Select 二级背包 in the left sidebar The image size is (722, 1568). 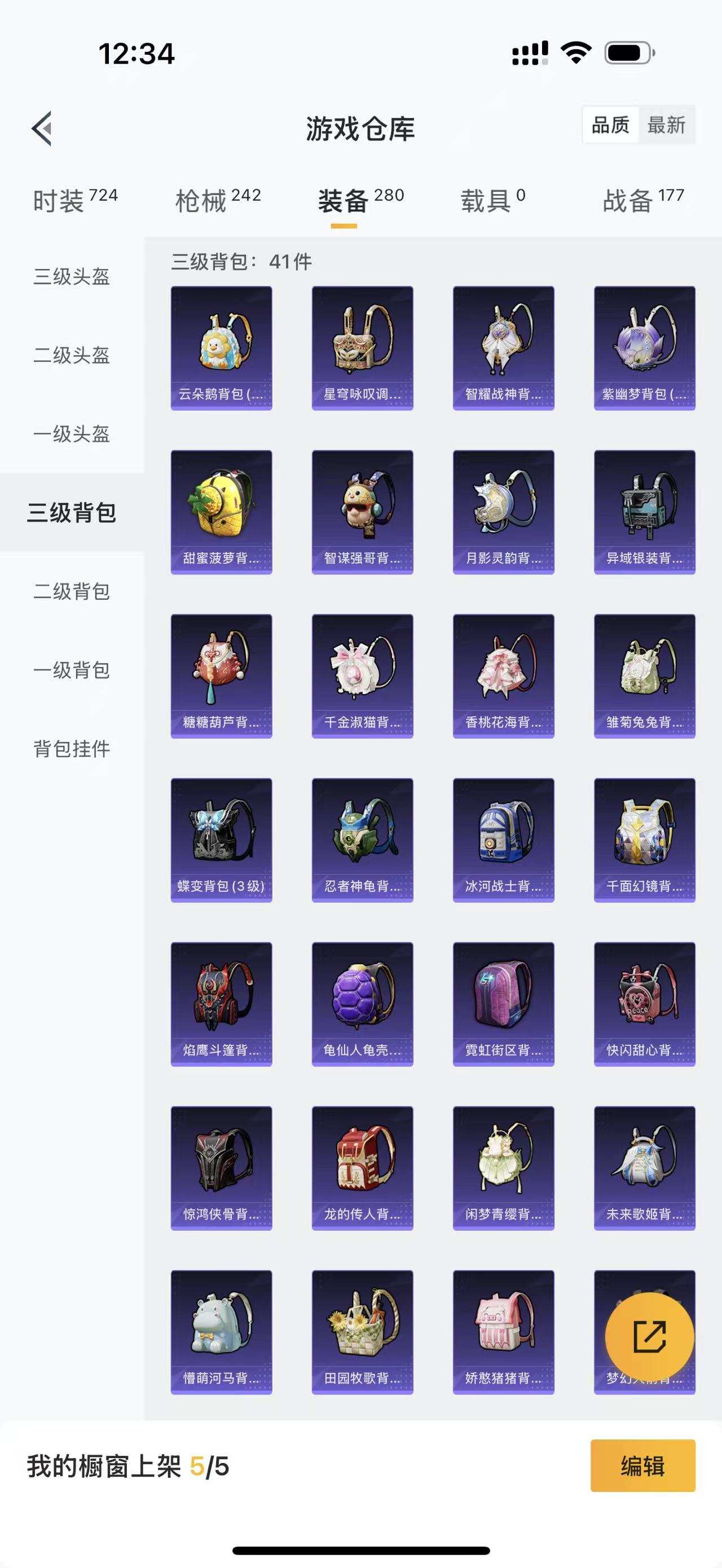click(x=72, y=592)
